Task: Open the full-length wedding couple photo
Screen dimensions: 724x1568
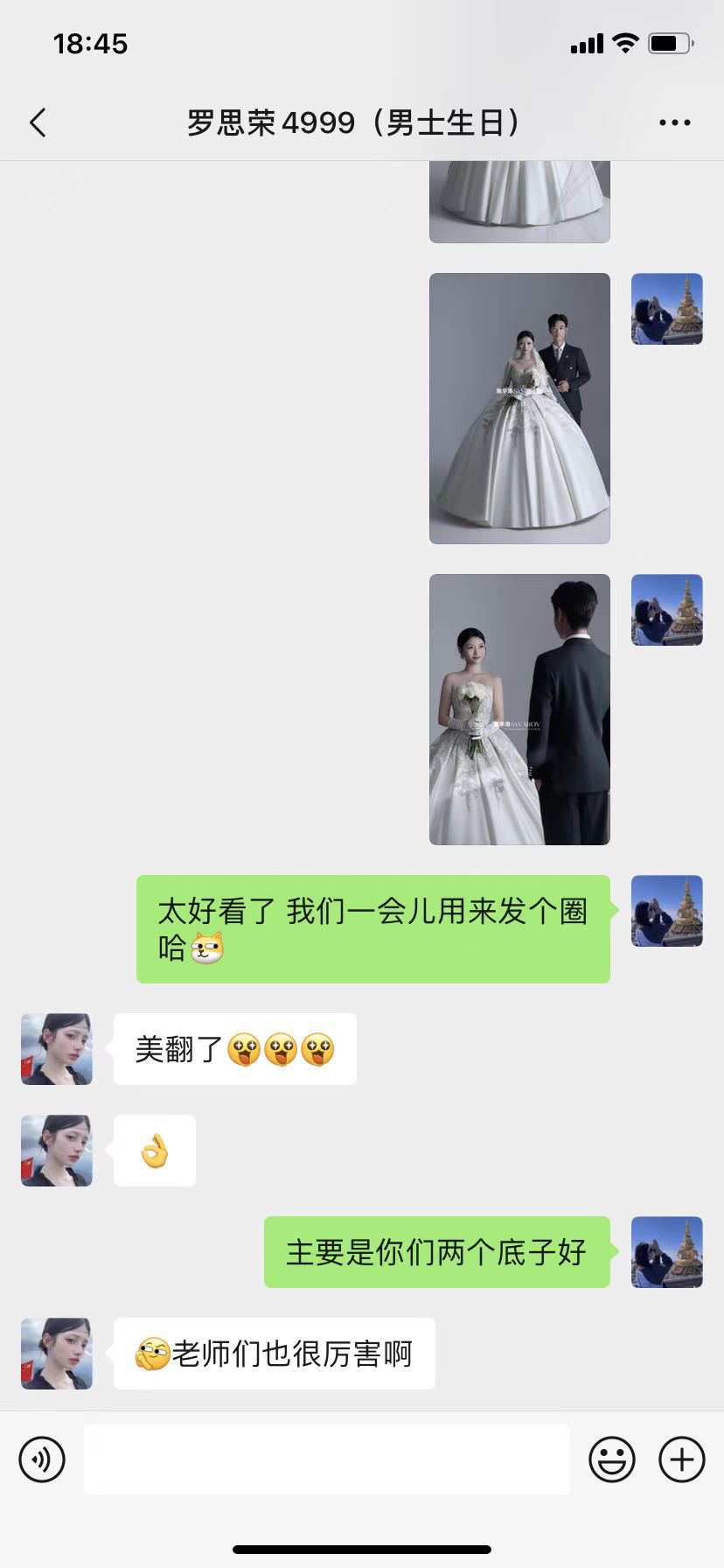Action: [519, 409]
